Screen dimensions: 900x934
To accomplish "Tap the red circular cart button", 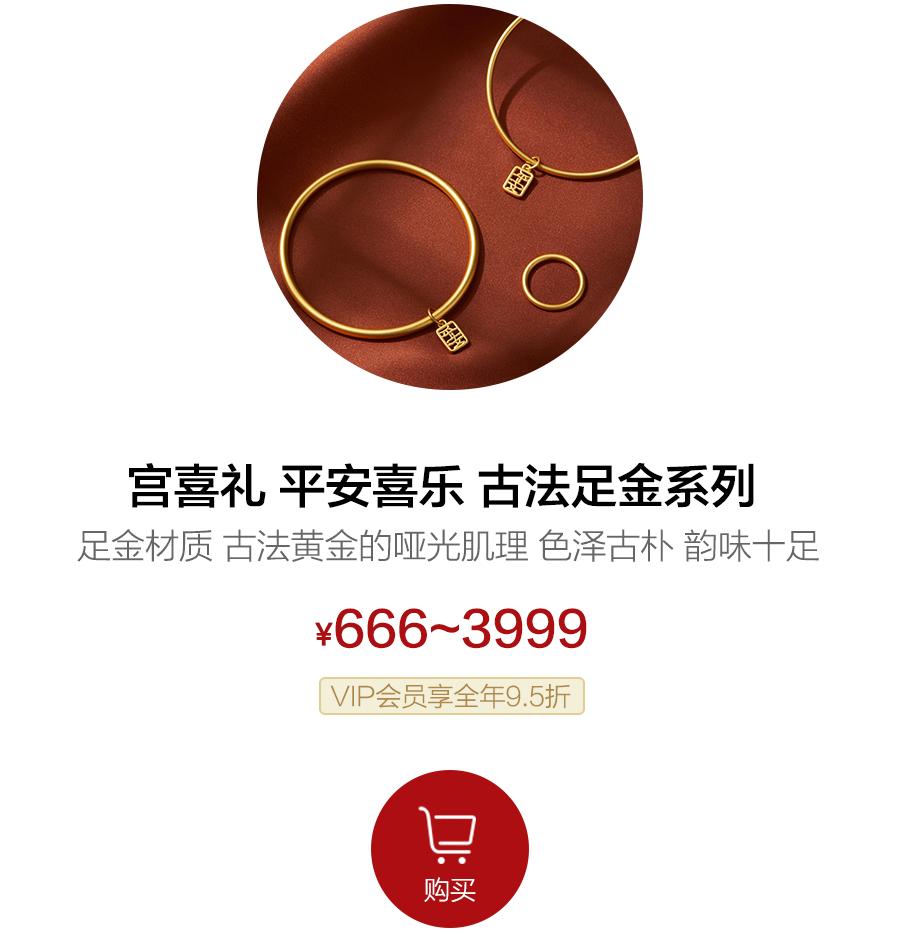I will tap(449, 848).
